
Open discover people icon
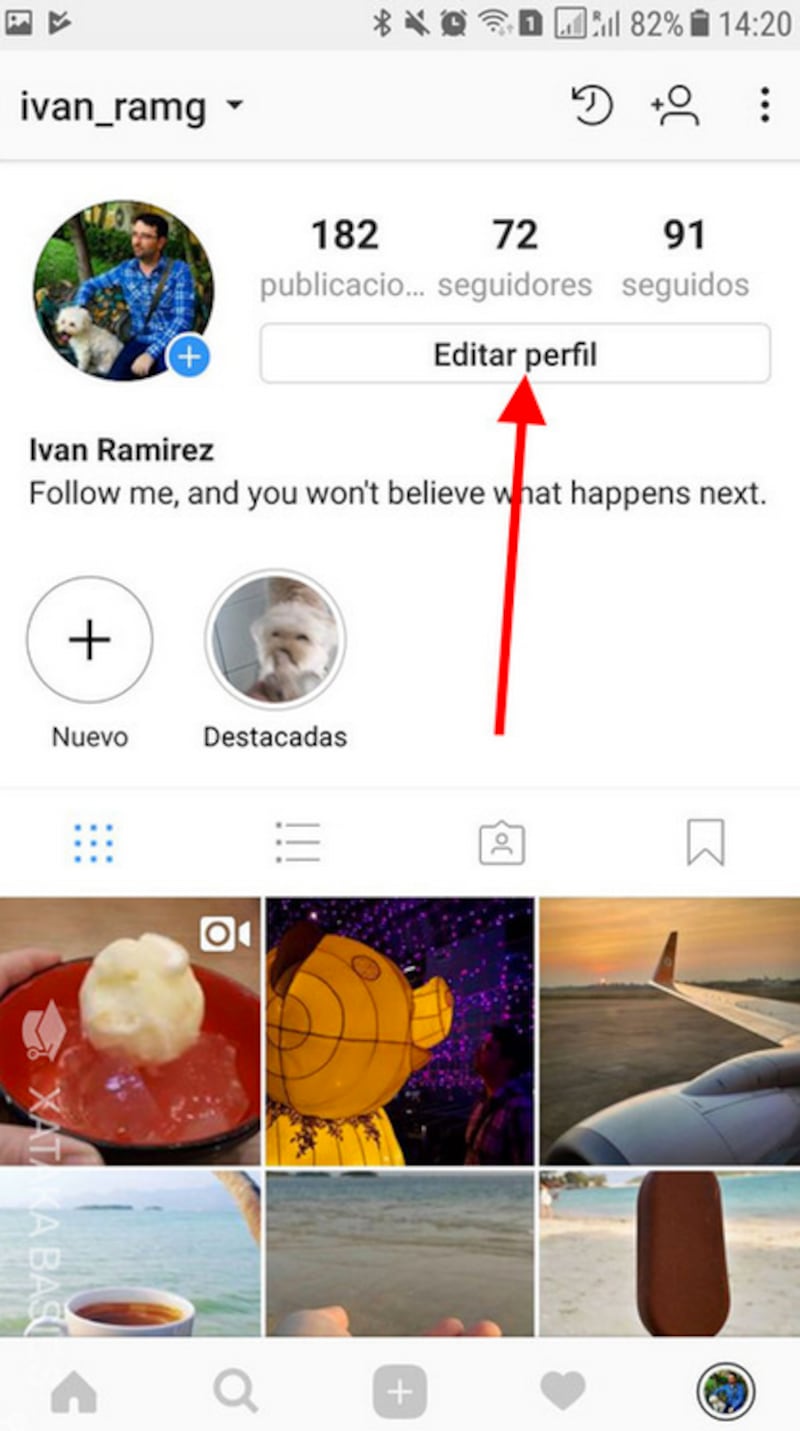675,105
